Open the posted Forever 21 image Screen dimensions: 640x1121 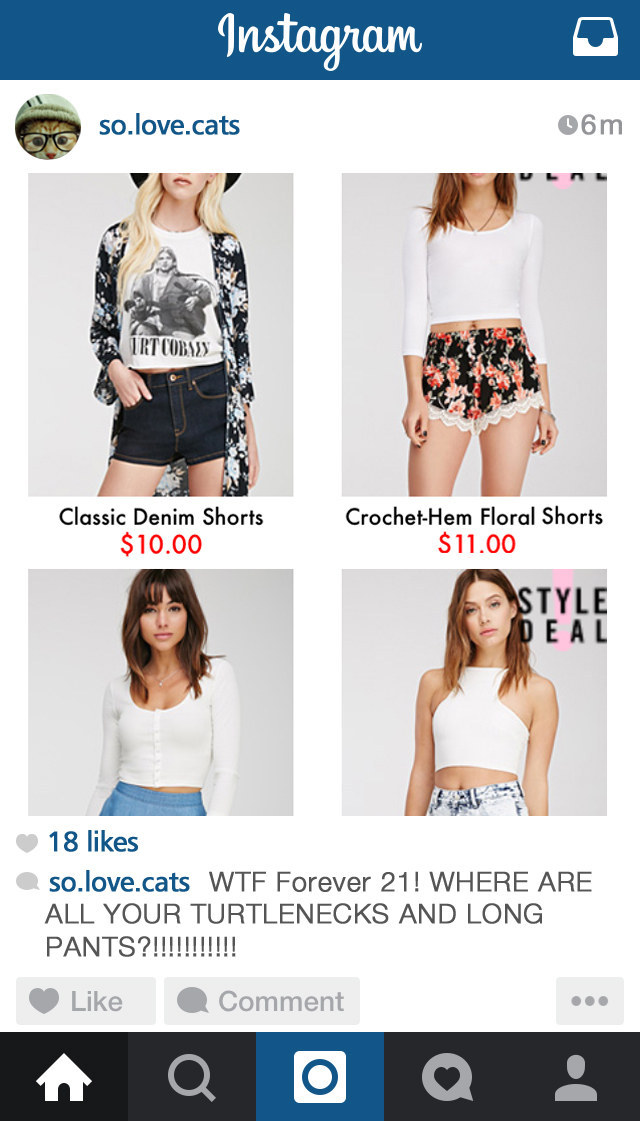[318, 494]
